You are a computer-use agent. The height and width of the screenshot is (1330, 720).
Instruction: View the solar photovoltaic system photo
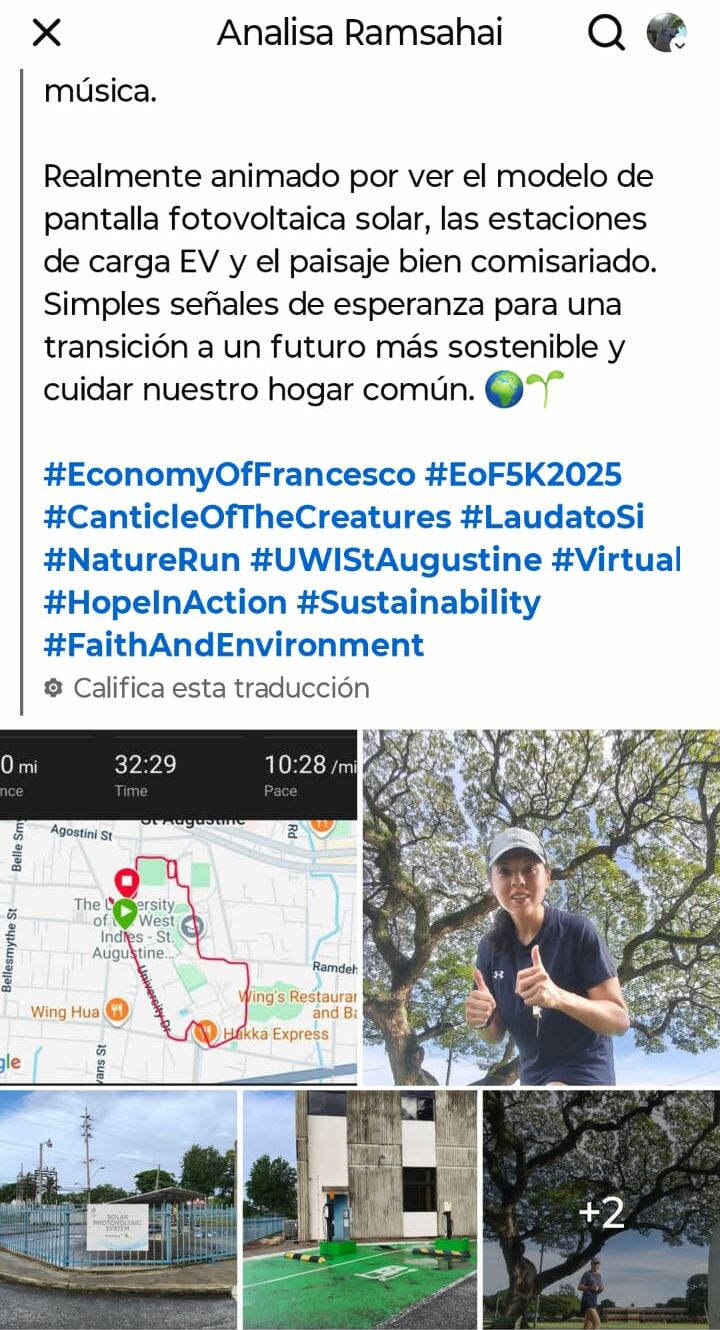point(118,1210)
